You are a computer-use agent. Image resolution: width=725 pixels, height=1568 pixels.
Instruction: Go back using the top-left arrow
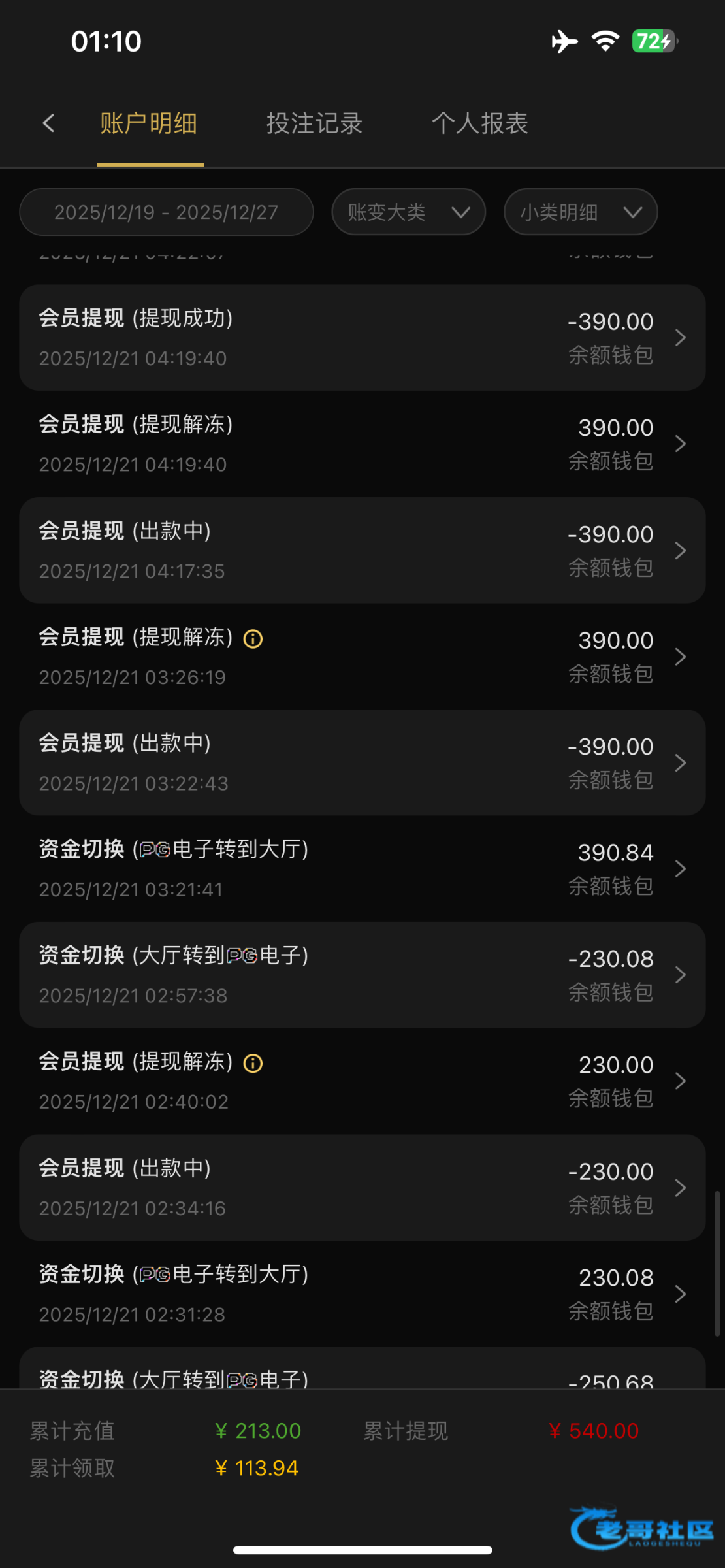pos(48,123)
